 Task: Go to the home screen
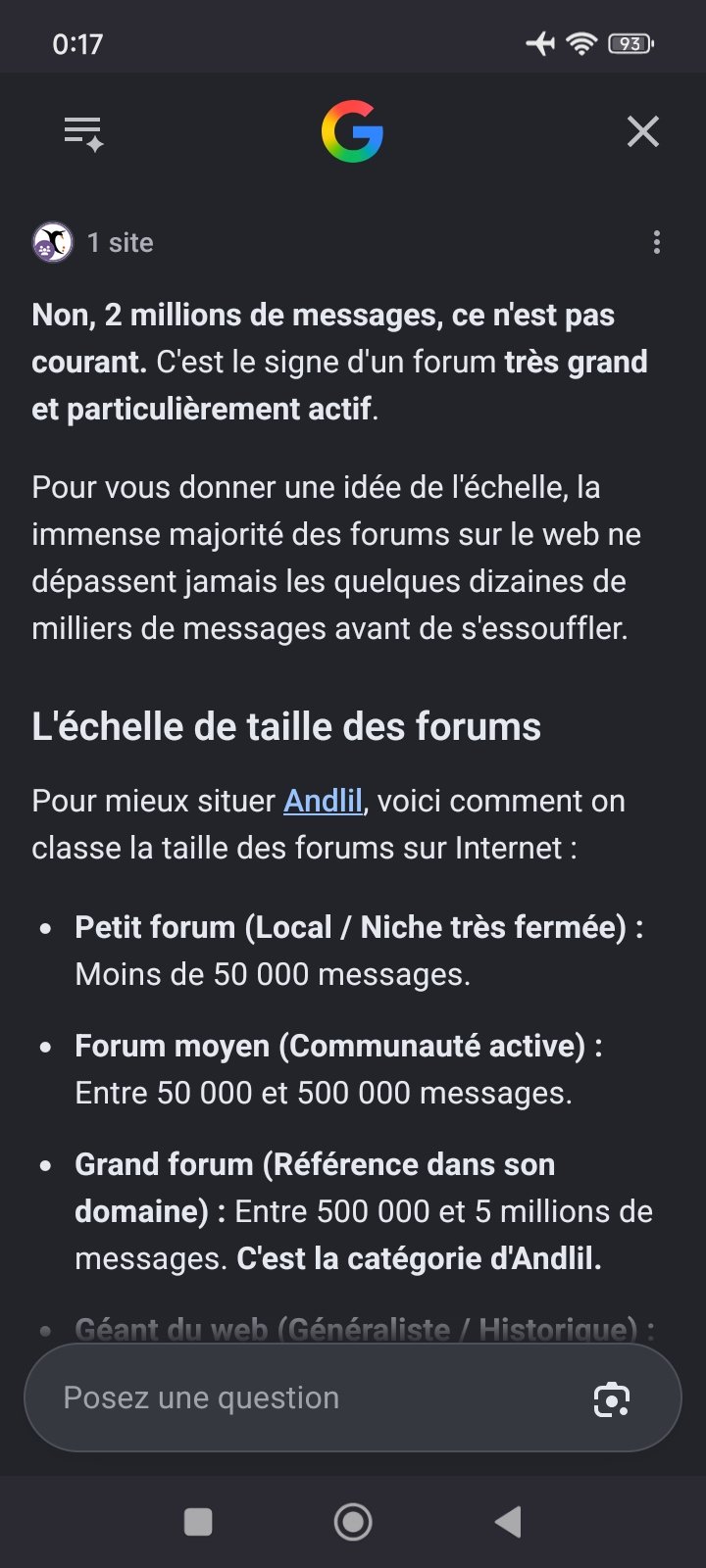pyautogui.click(x=353, y=1521)
